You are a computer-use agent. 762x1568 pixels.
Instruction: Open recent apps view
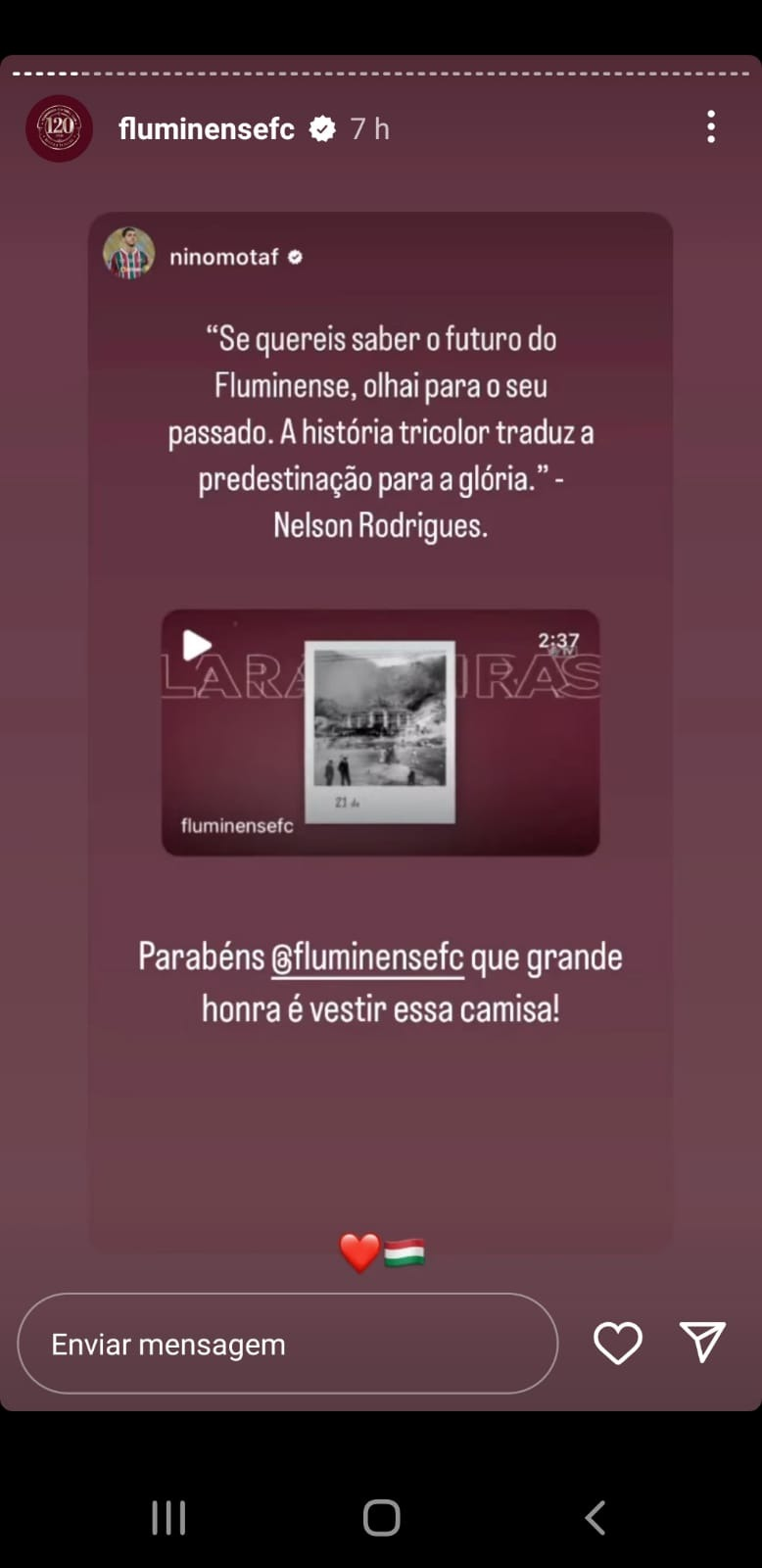pyautogui.click(x=168, y=1517)
